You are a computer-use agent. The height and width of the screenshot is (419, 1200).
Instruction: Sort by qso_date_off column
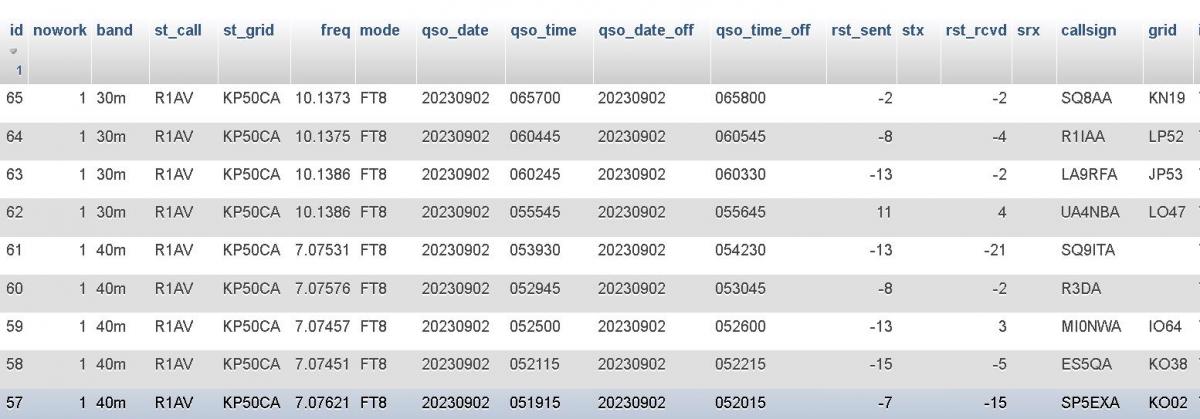pos(646,31)
